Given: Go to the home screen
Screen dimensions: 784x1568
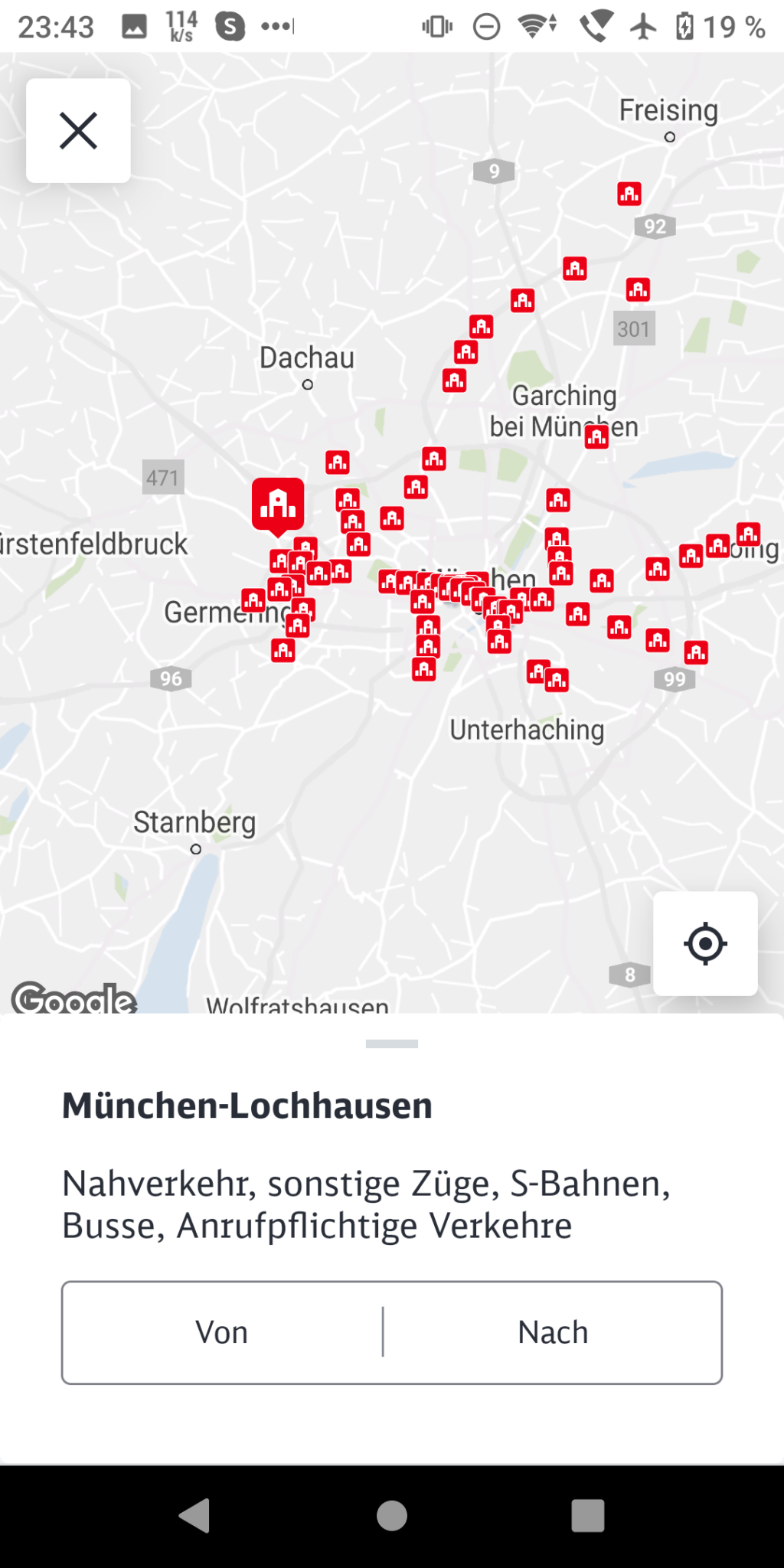Looking at the screenshot, I should (392, 1515).
